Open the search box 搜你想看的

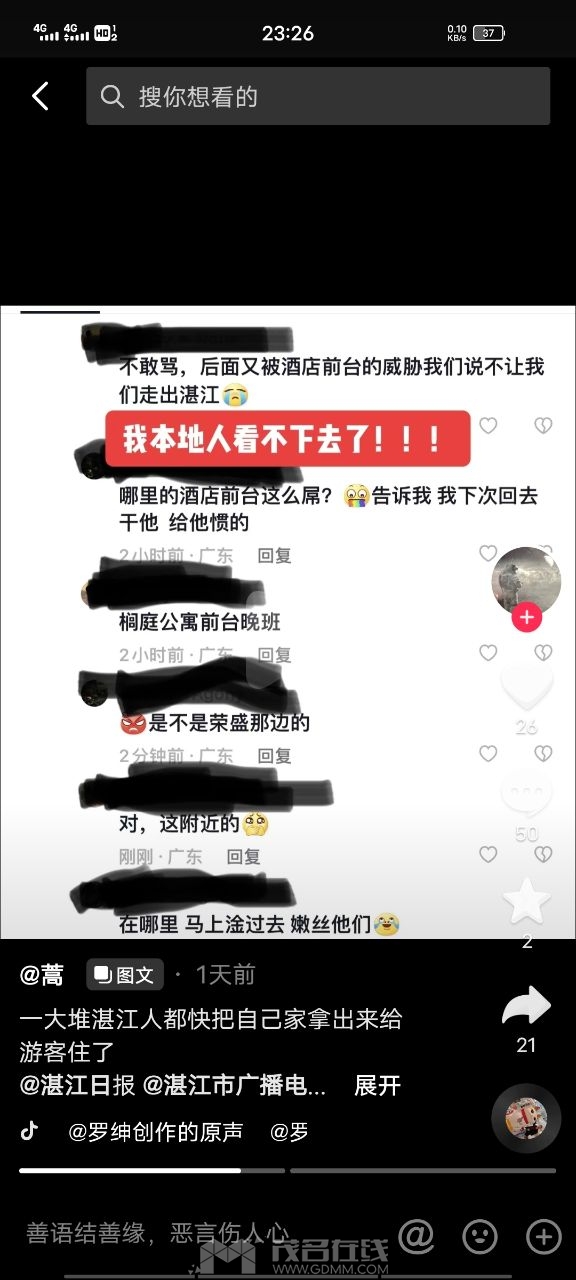pyautogui.click(x=318, y=96)
